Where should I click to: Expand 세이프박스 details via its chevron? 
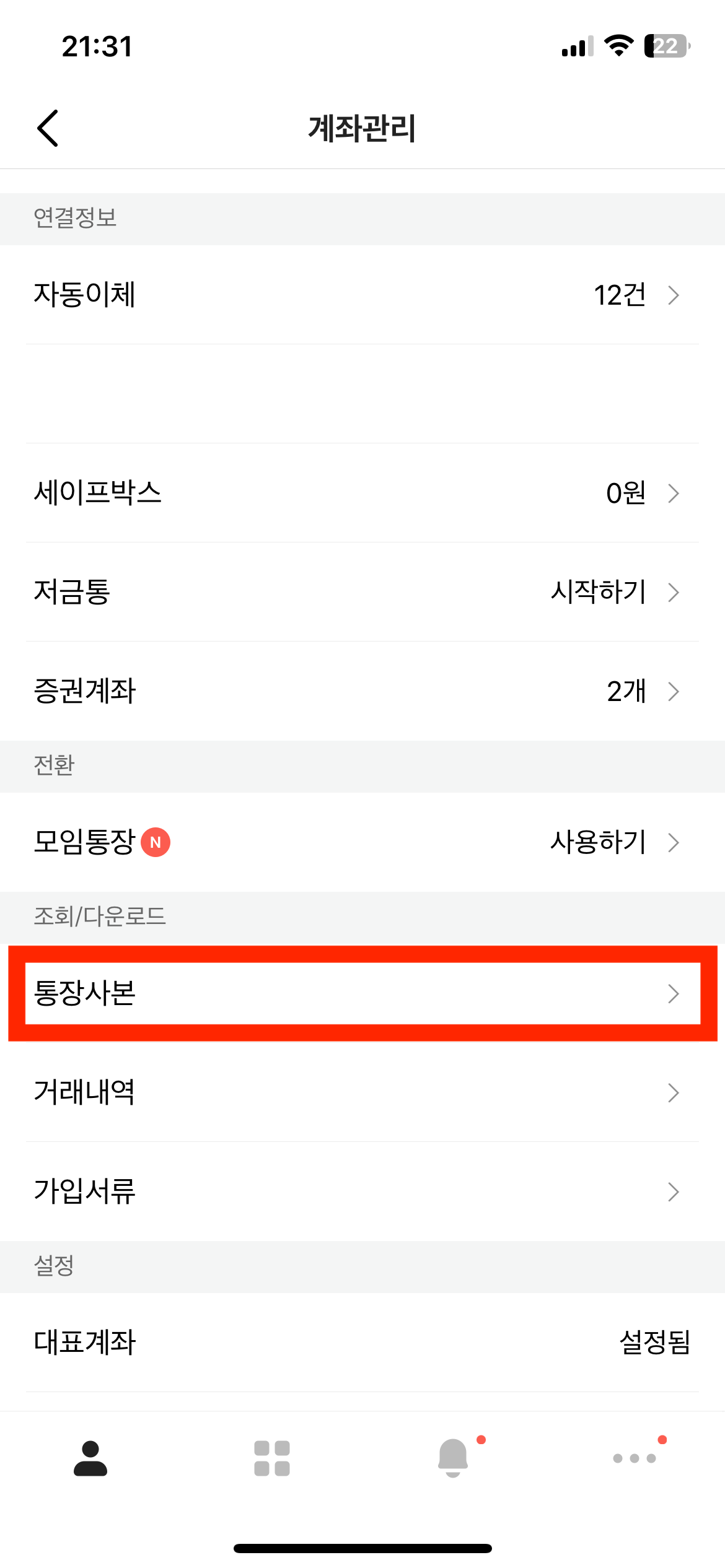[674, 493]
